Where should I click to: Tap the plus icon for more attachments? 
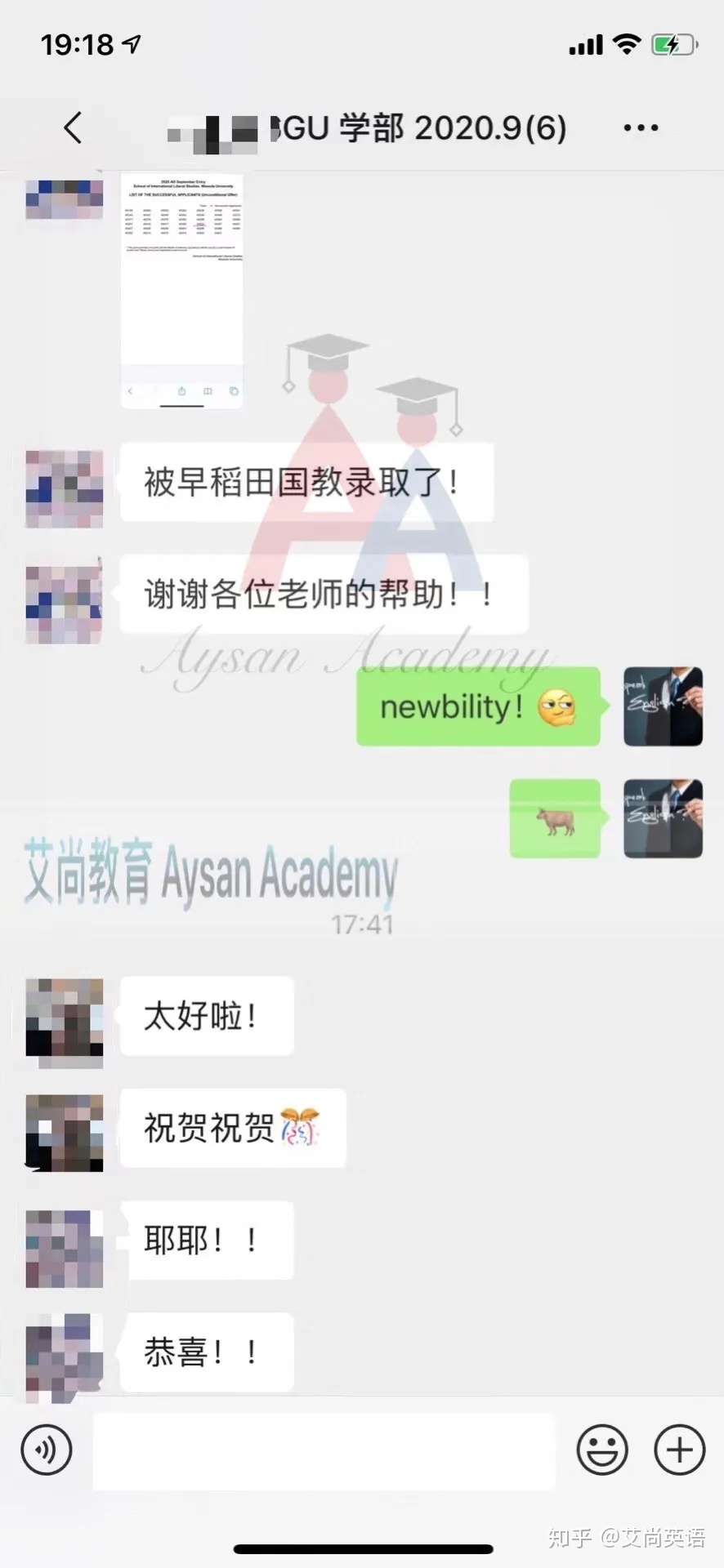(678, 1450)
